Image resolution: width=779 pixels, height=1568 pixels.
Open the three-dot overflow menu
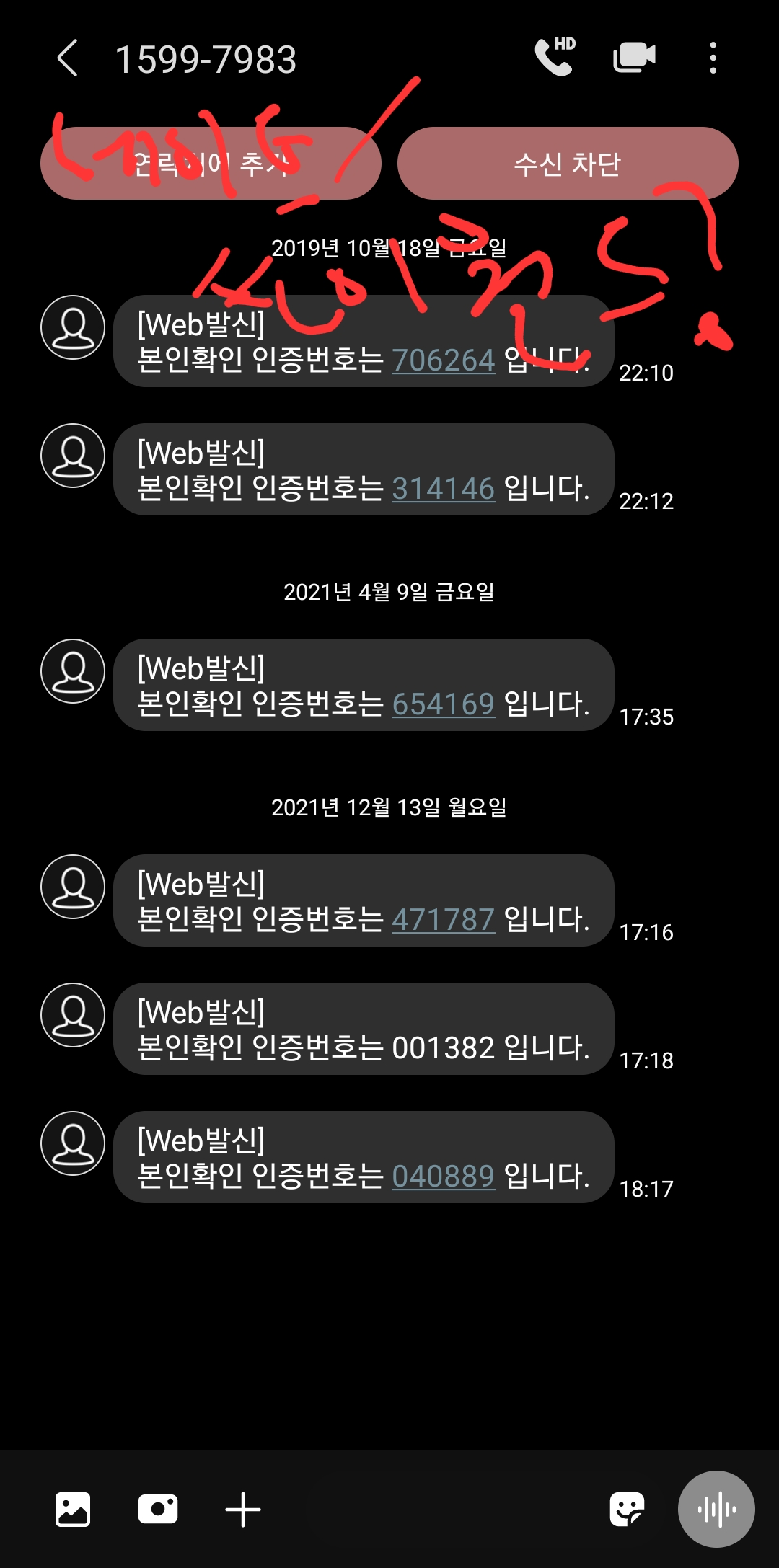[x=713, y=56]
